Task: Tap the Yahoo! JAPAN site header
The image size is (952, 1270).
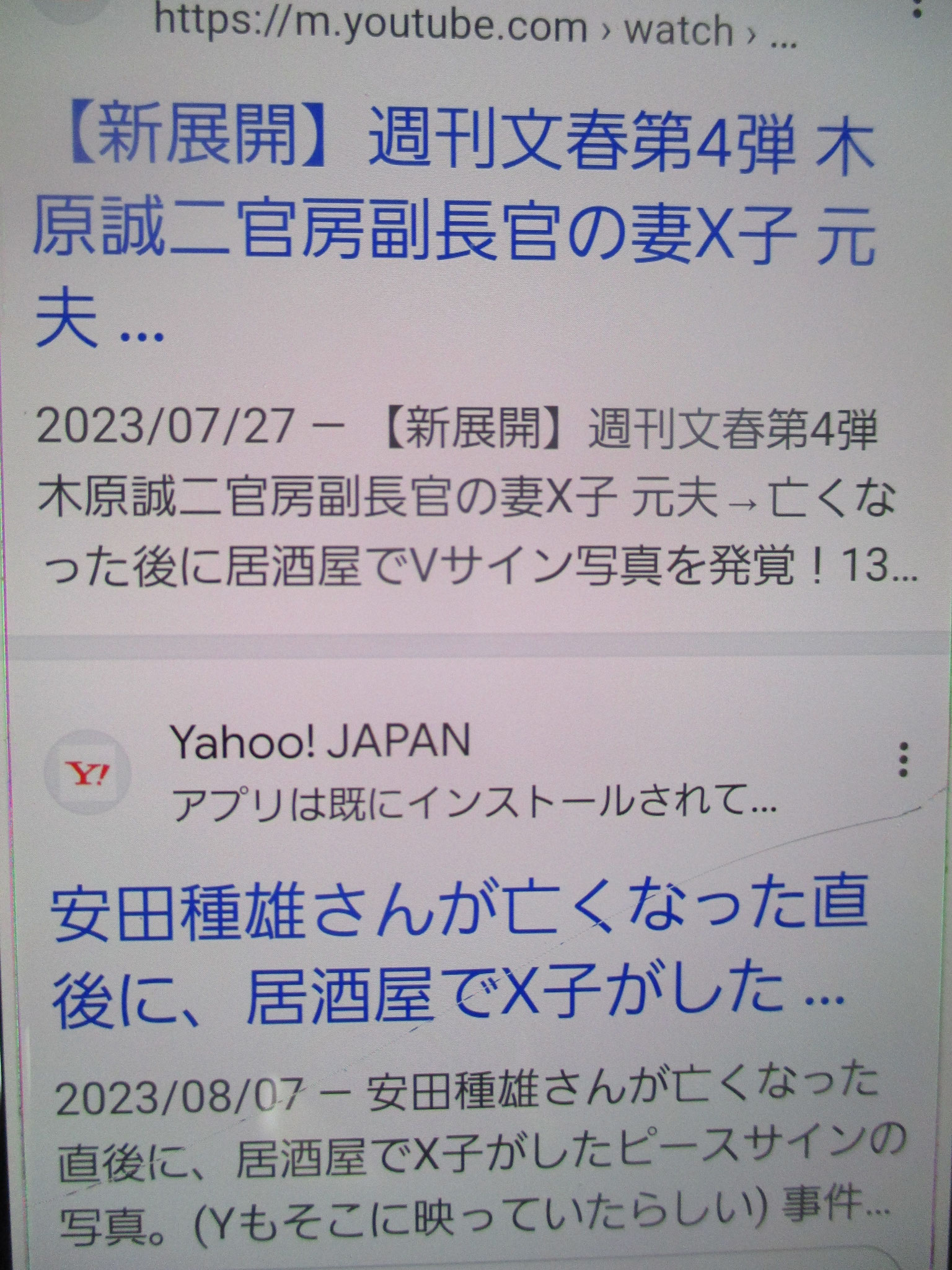Action: pyautogui.click(x=320, y=741)
